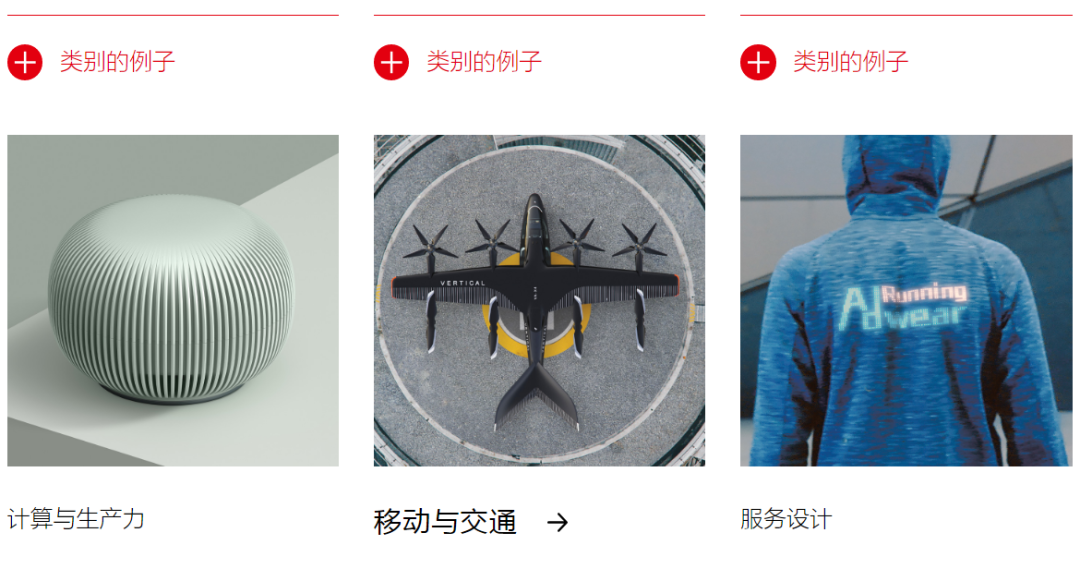
Task: Expand category examples above 移动与交通
Action: [x=391, y=63]
